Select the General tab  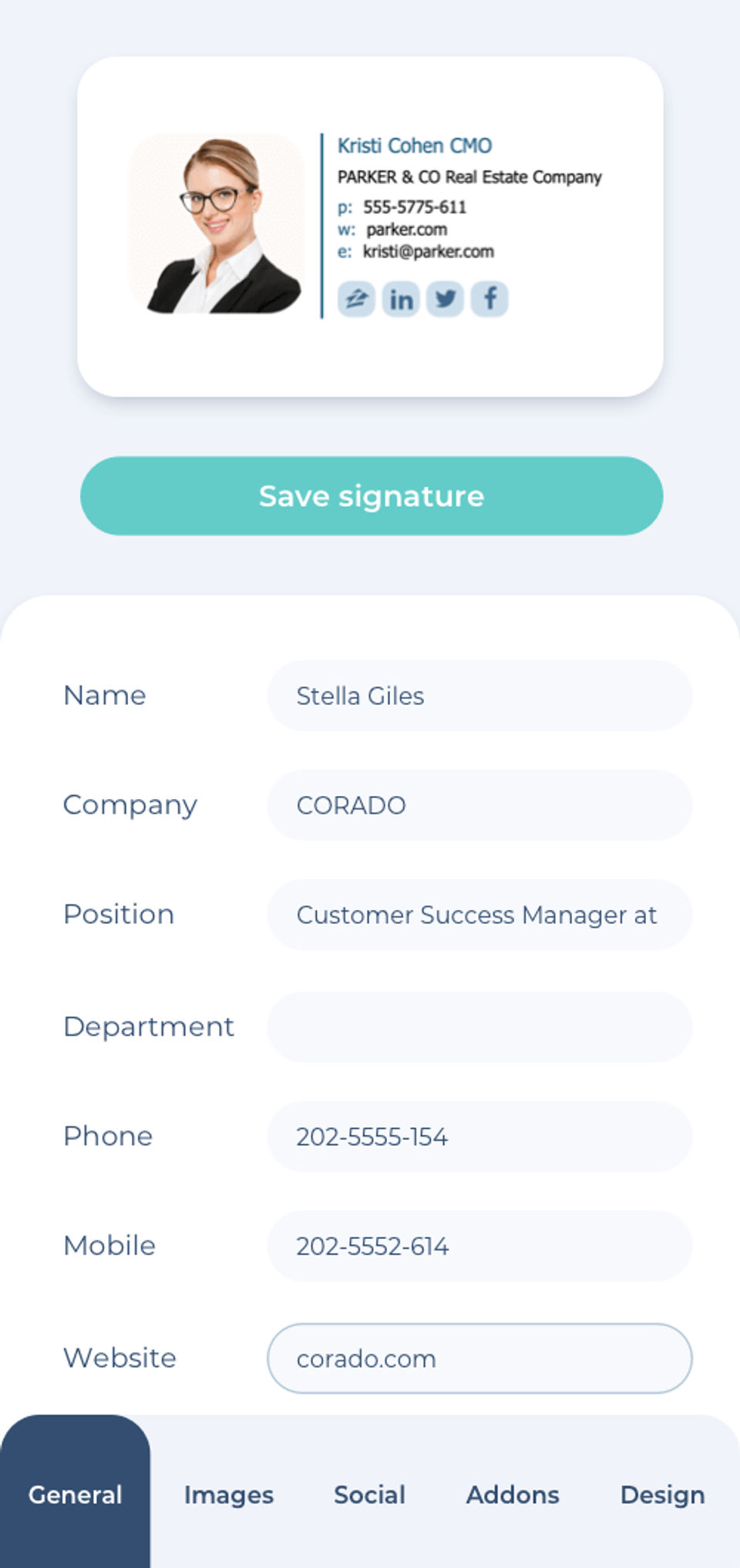coord(76,1495)
